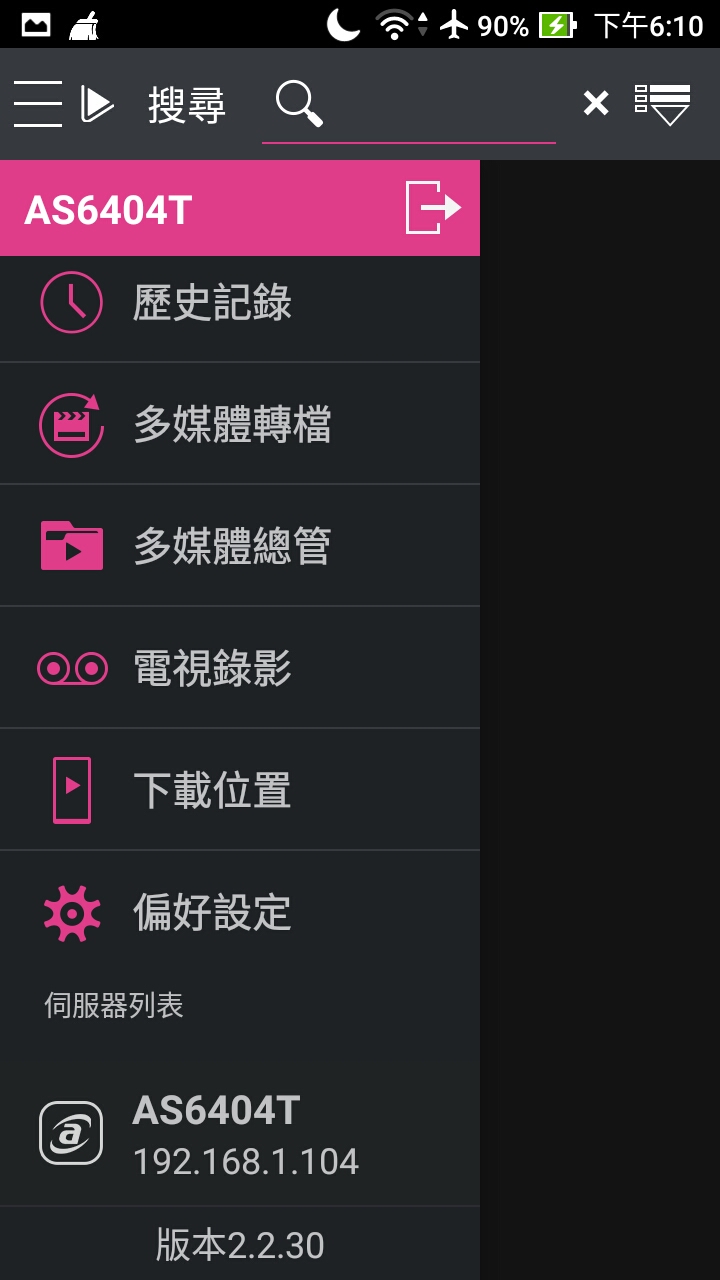Select 電視錄影

(240, 668)
